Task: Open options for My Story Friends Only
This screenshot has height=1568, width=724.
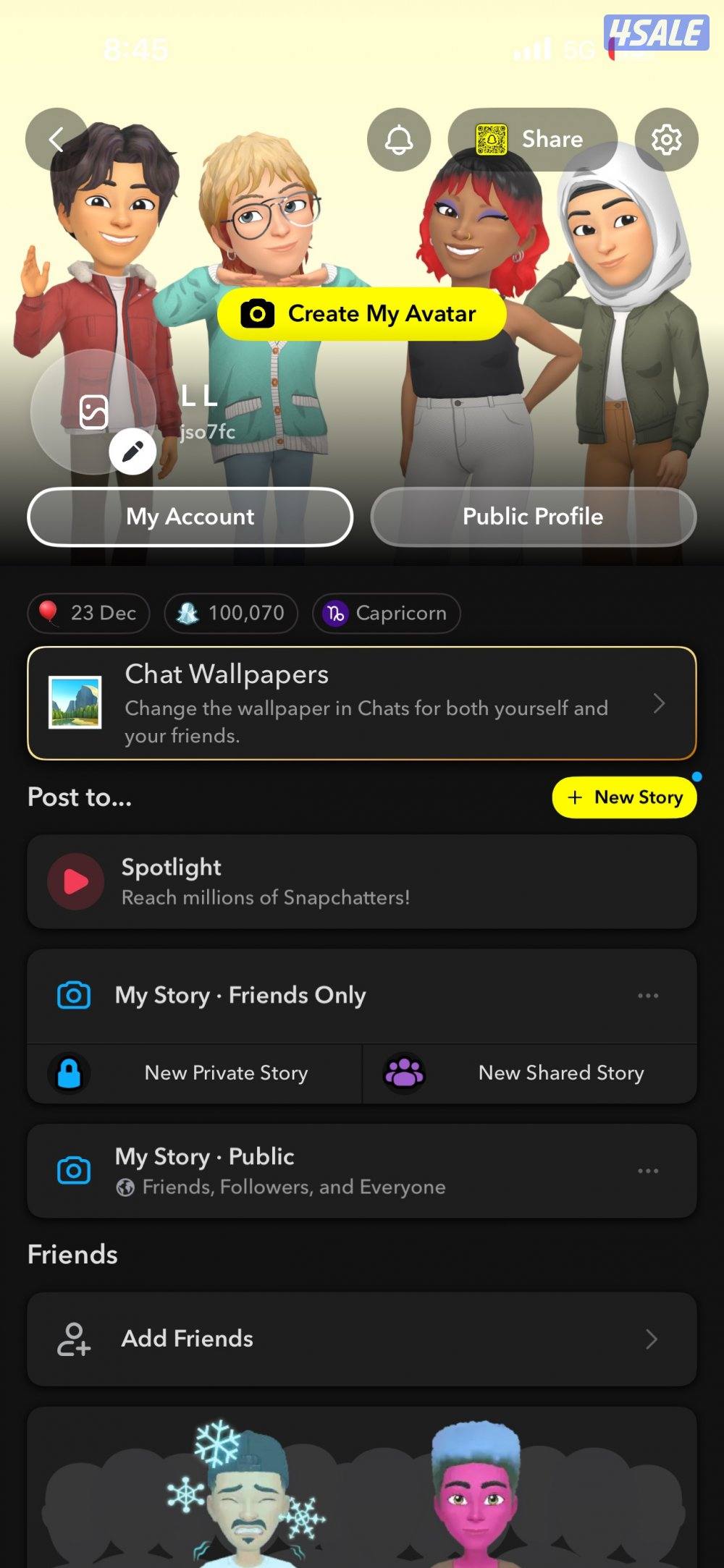Action: click(647, 995)
